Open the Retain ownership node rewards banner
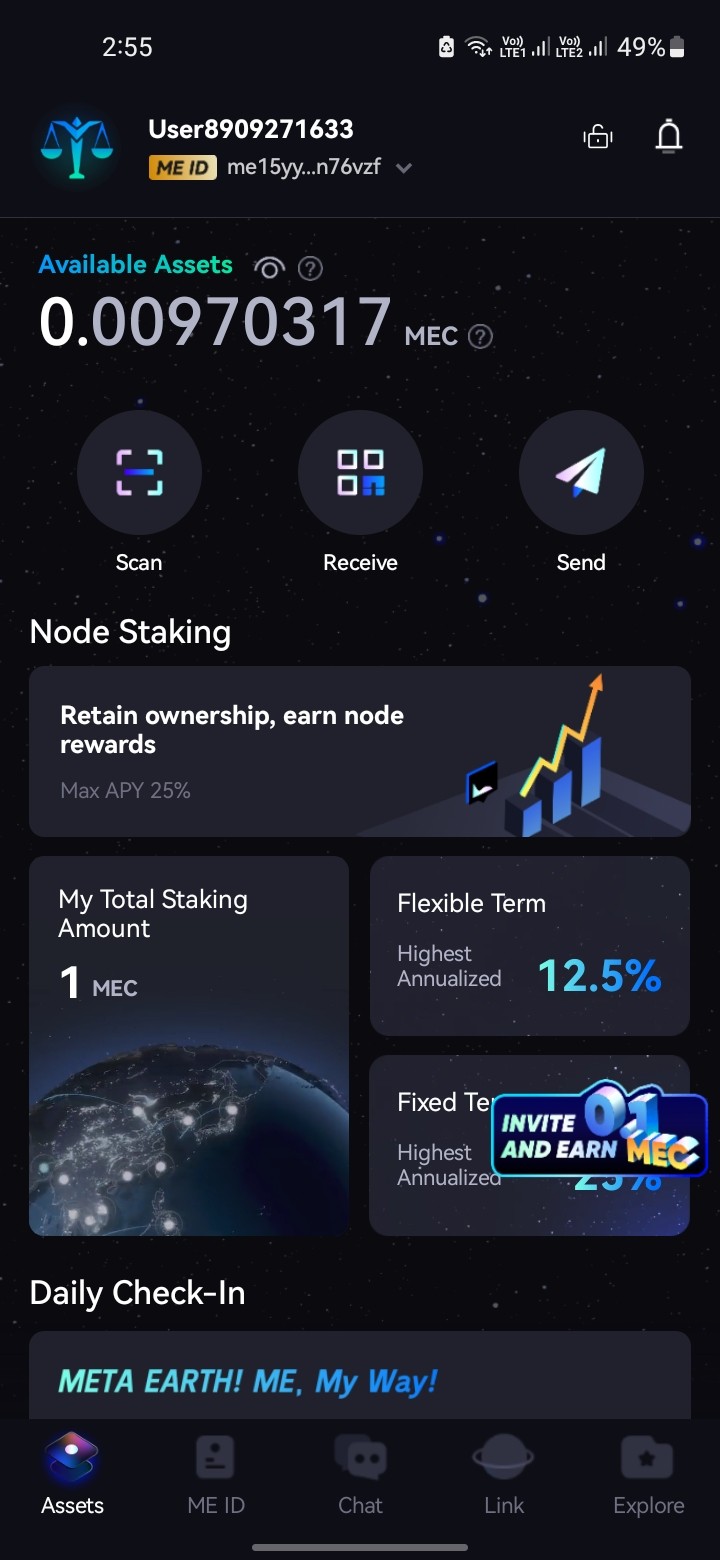 coord(360,751)
